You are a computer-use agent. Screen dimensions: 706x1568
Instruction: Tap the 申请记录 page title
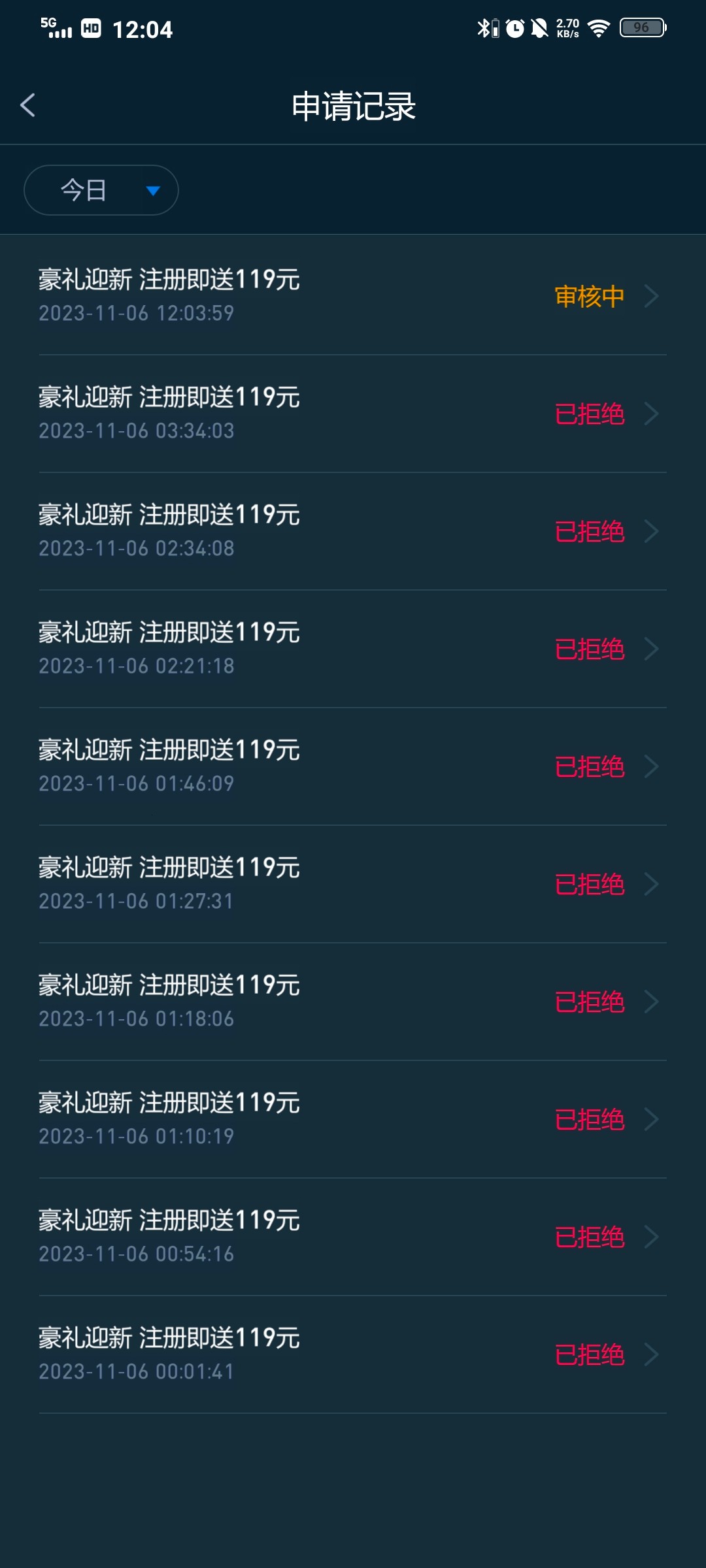[353, 105]
